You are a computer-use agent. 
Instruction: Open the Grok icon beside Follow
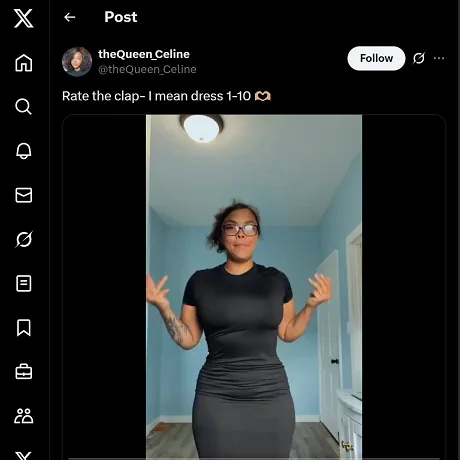click(x=419, y=58)
